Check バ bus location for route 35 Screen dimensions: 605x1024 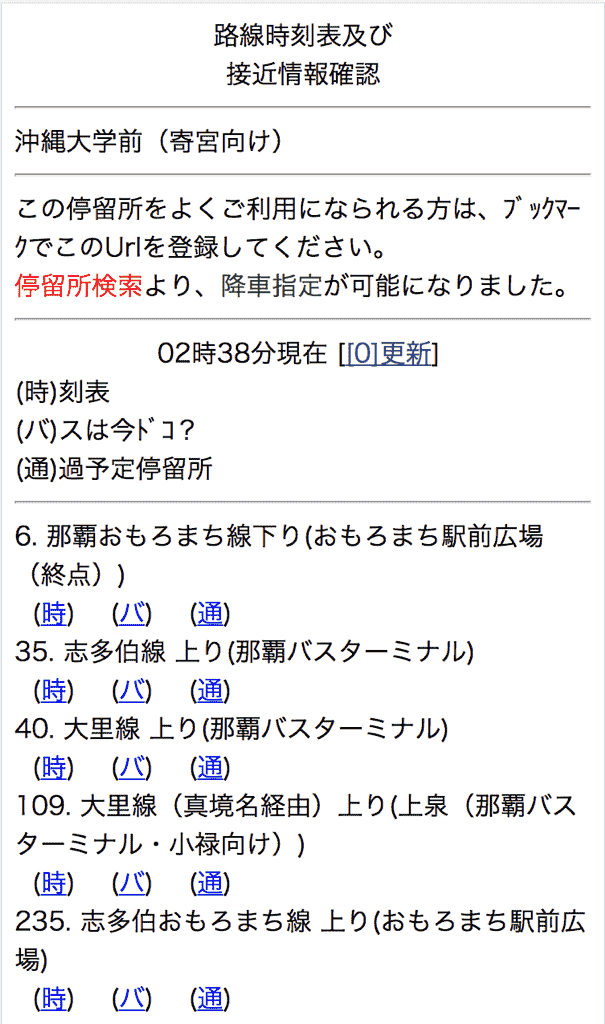pos(132,690)
